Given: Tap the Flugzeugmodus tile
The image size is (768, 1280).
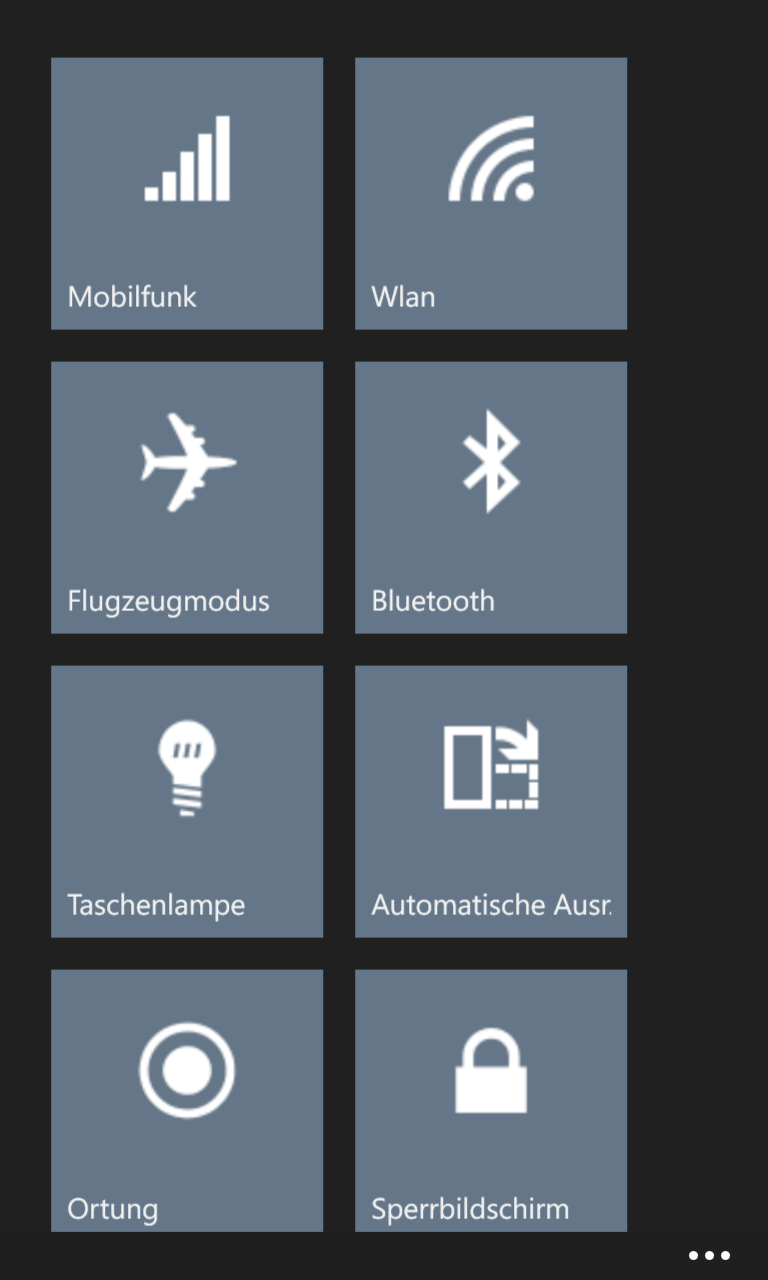Looking at the screenshot, I should pyautogui.click(x=187, y=497).
